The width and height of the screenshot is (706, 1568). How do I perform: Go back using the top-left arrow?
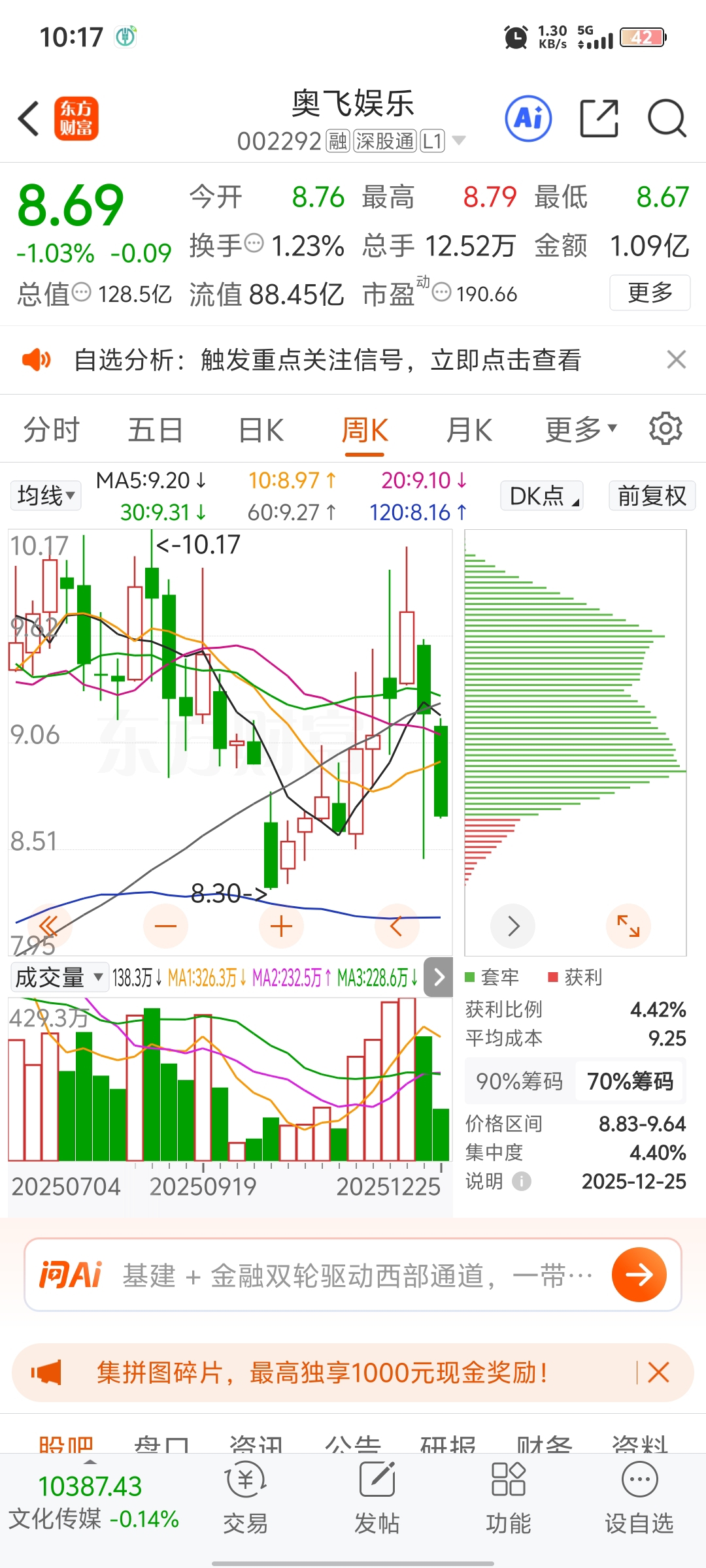pyautogui.click(x=29, y=119)
